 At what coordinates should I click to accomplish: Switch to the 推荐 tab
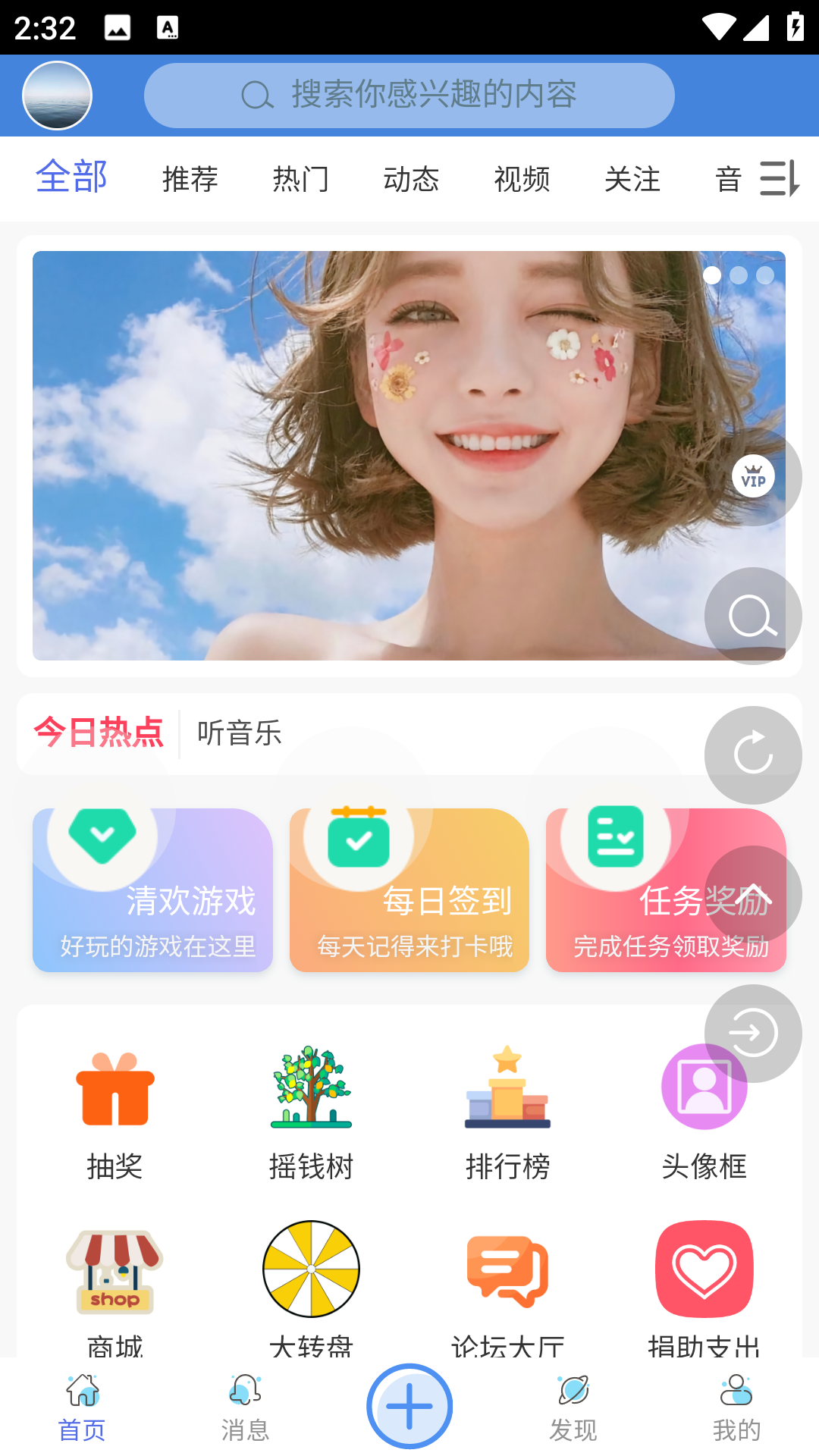pos(190,180)
